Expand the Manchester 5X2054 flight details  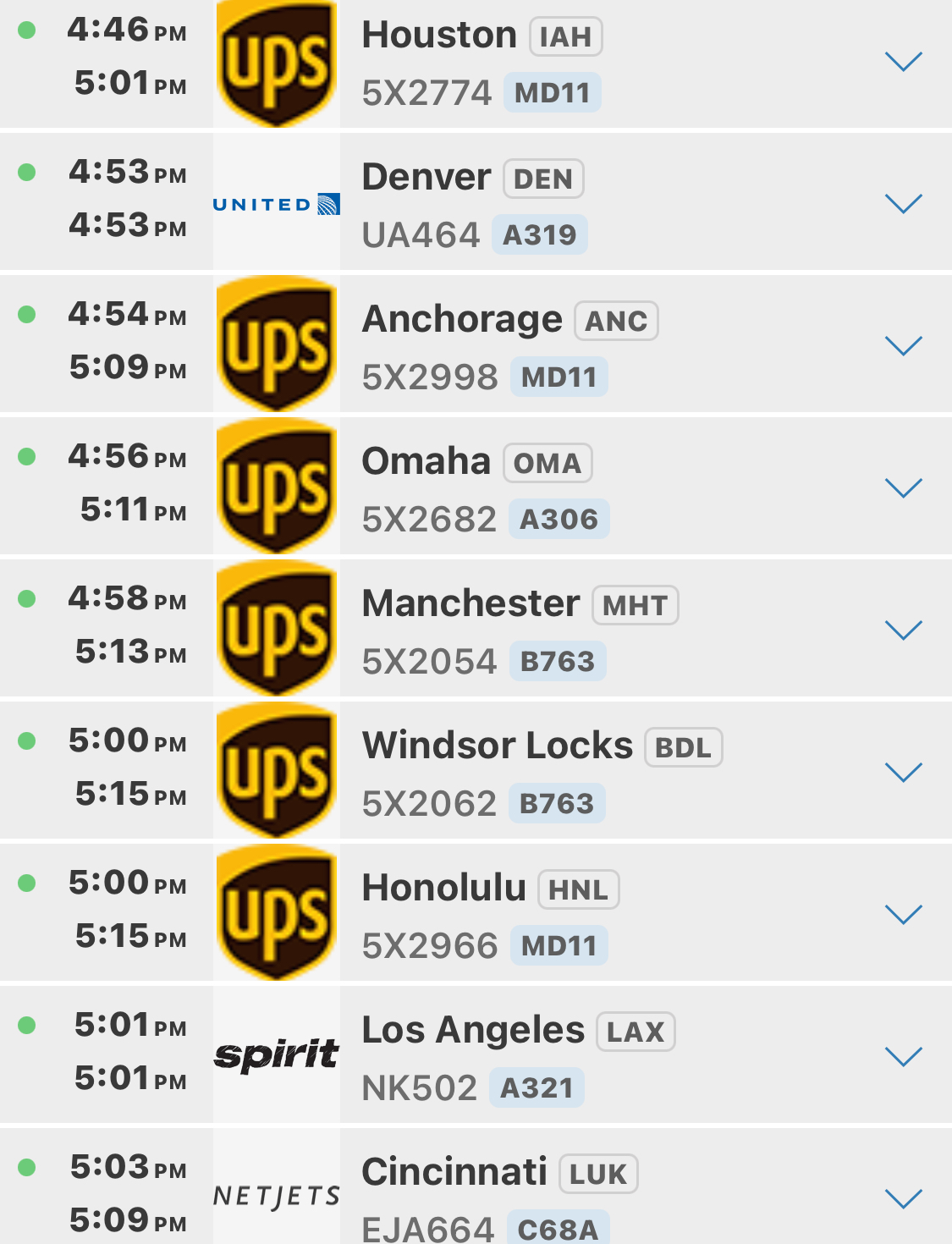click(x=903, y=630)
